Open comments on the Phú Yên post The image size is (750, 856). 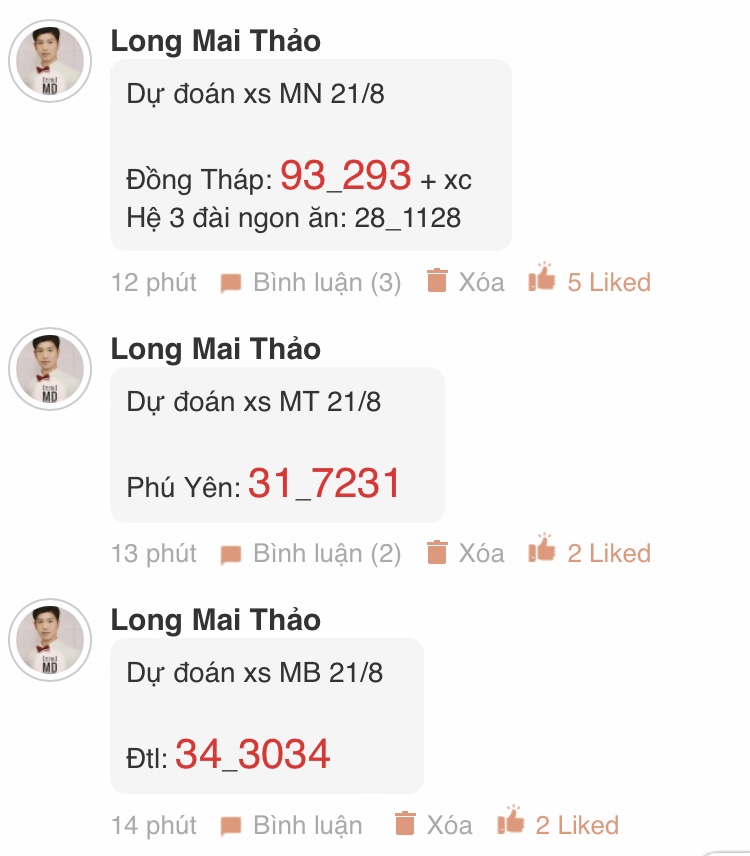311,554
